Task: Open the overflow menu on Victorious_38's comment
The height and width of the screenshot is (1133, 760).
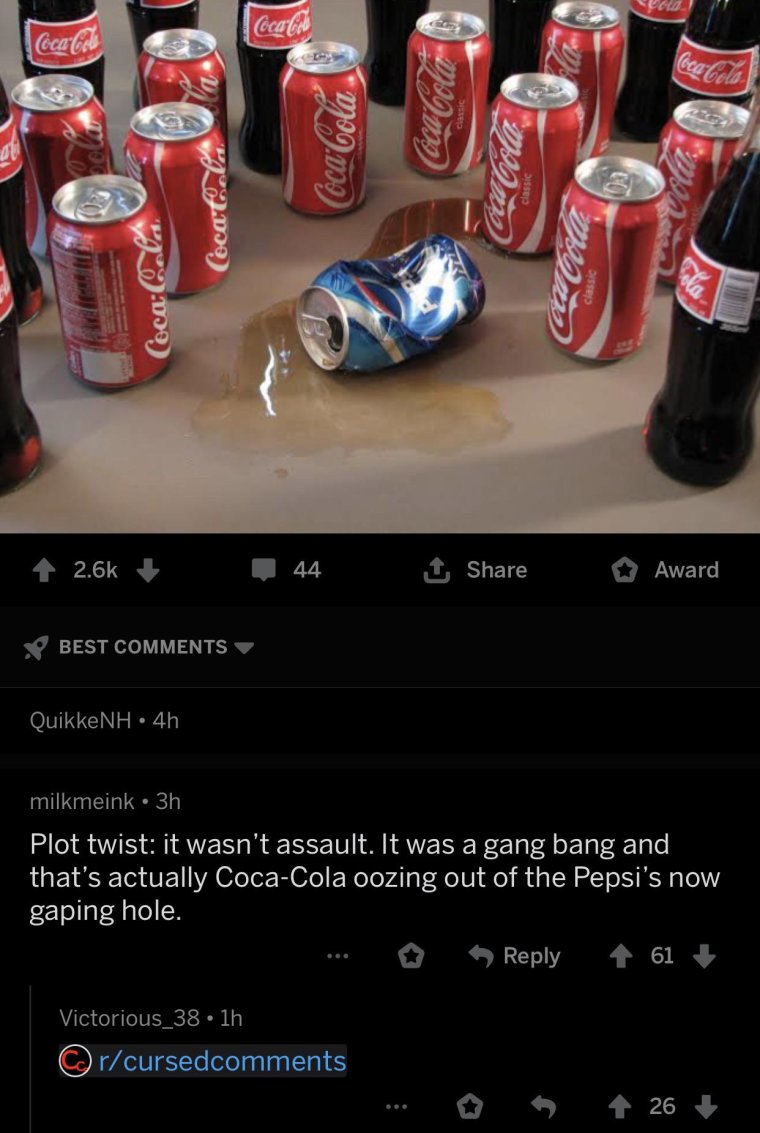Action: click(399, 1106)
